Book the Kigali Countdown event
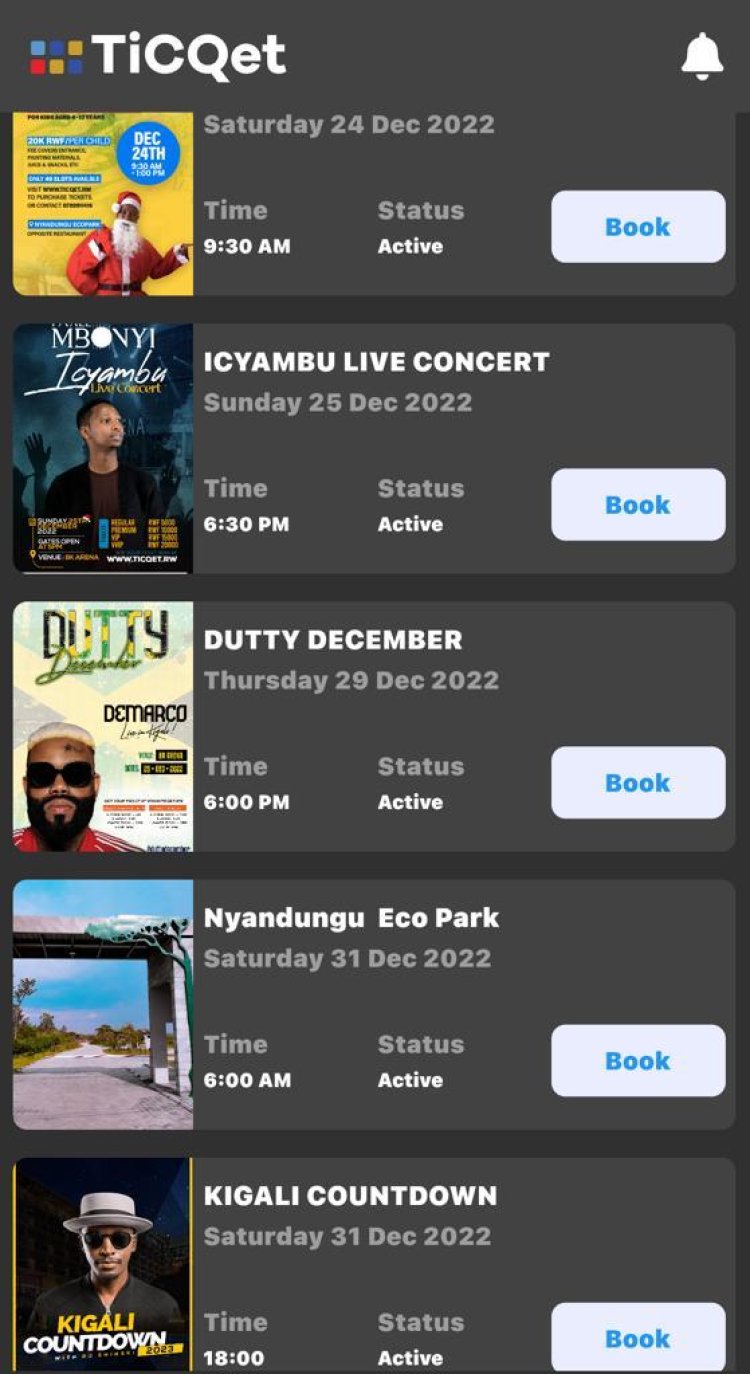Viewport: 750px width, 1374px height. [638, 1338]
